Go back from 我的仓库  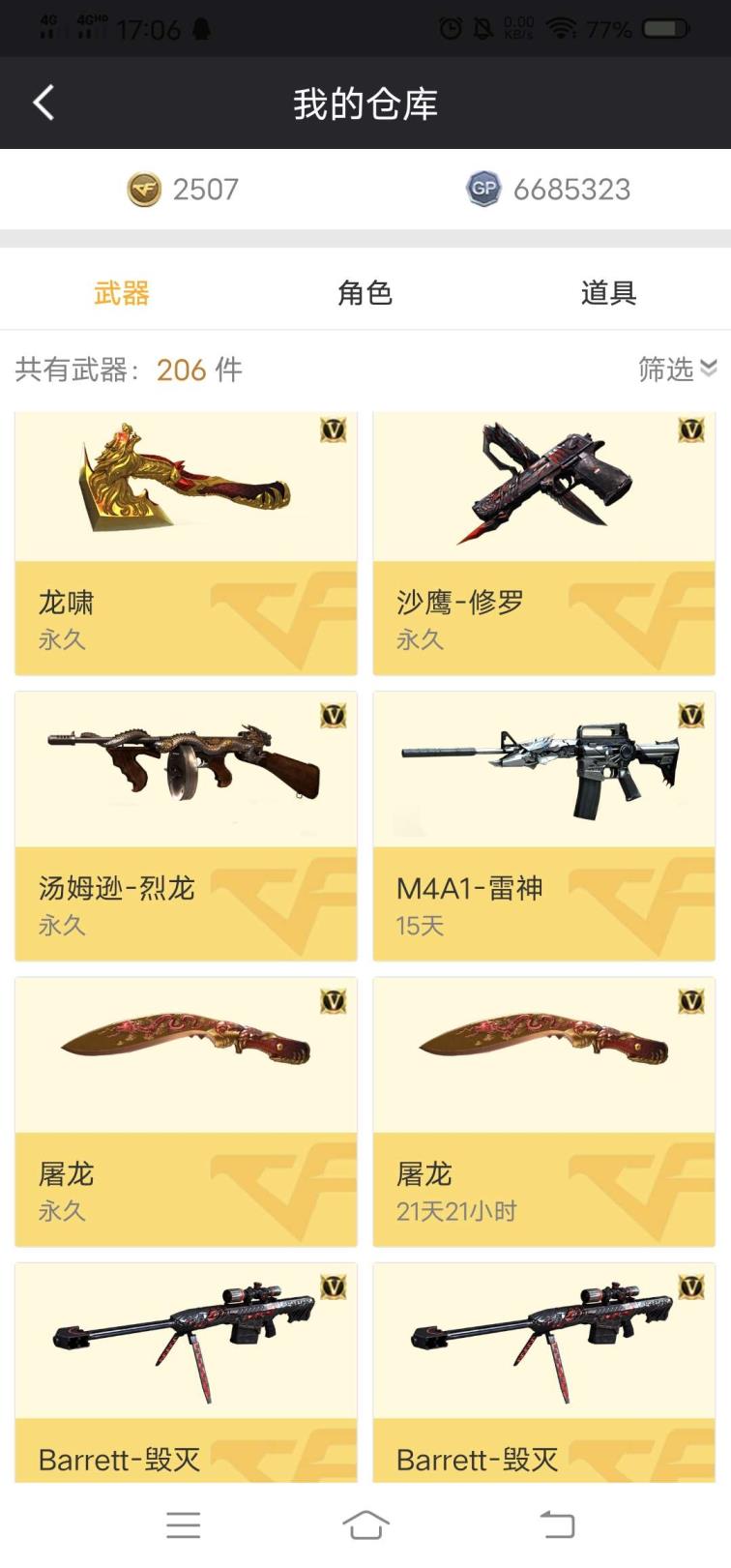[44, 103]
